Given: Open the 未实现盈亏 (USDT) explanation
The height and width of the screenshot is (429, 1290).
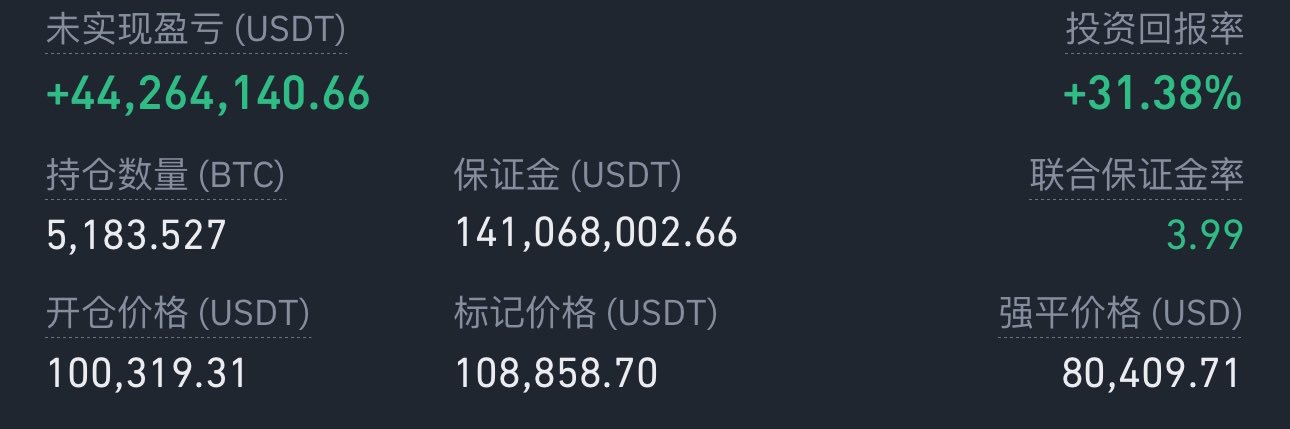Looking at the screenshot, I should point(196,30).
